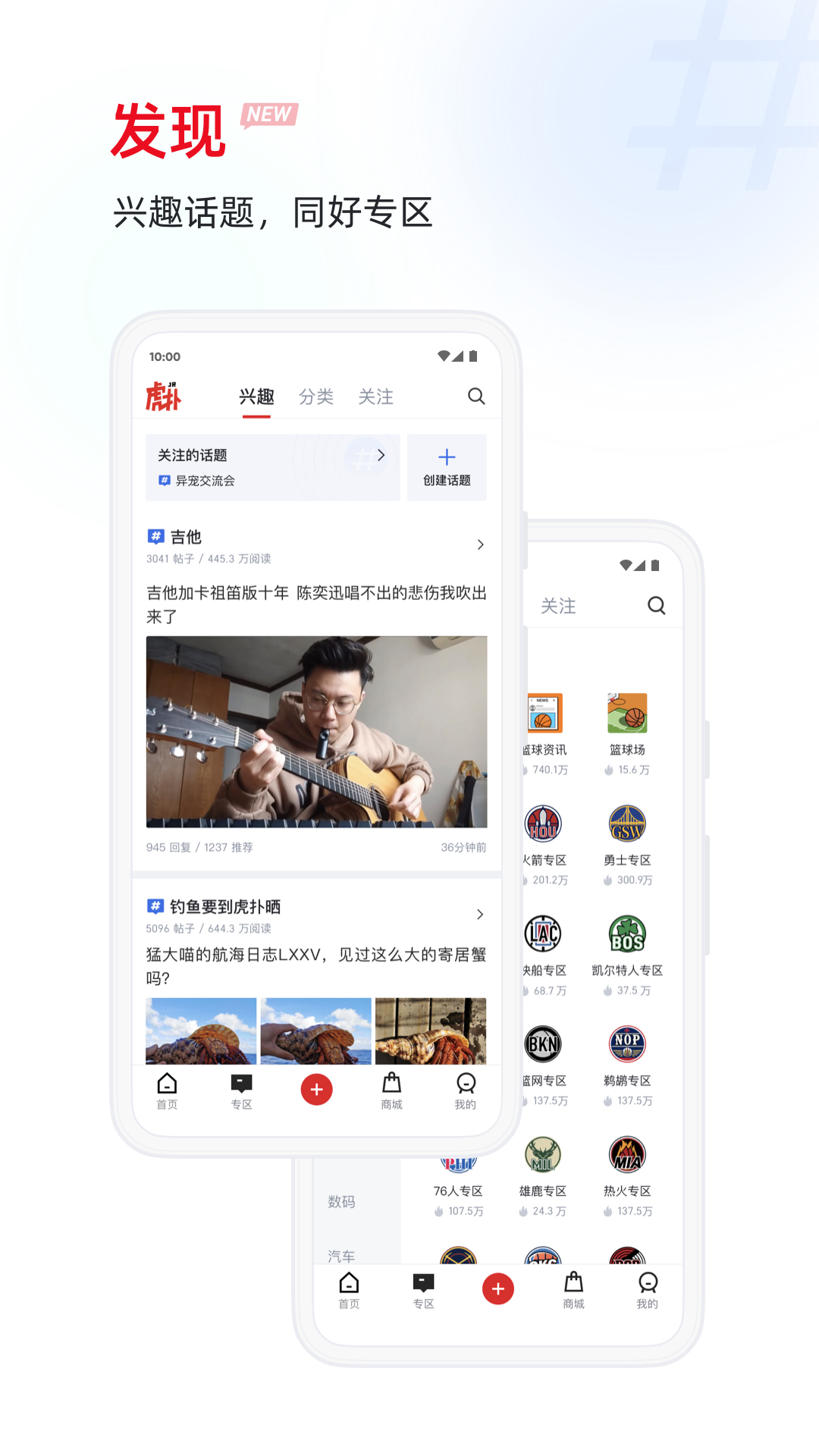
Task: Switch to the 关注 tab
Action: pos(376,397)
